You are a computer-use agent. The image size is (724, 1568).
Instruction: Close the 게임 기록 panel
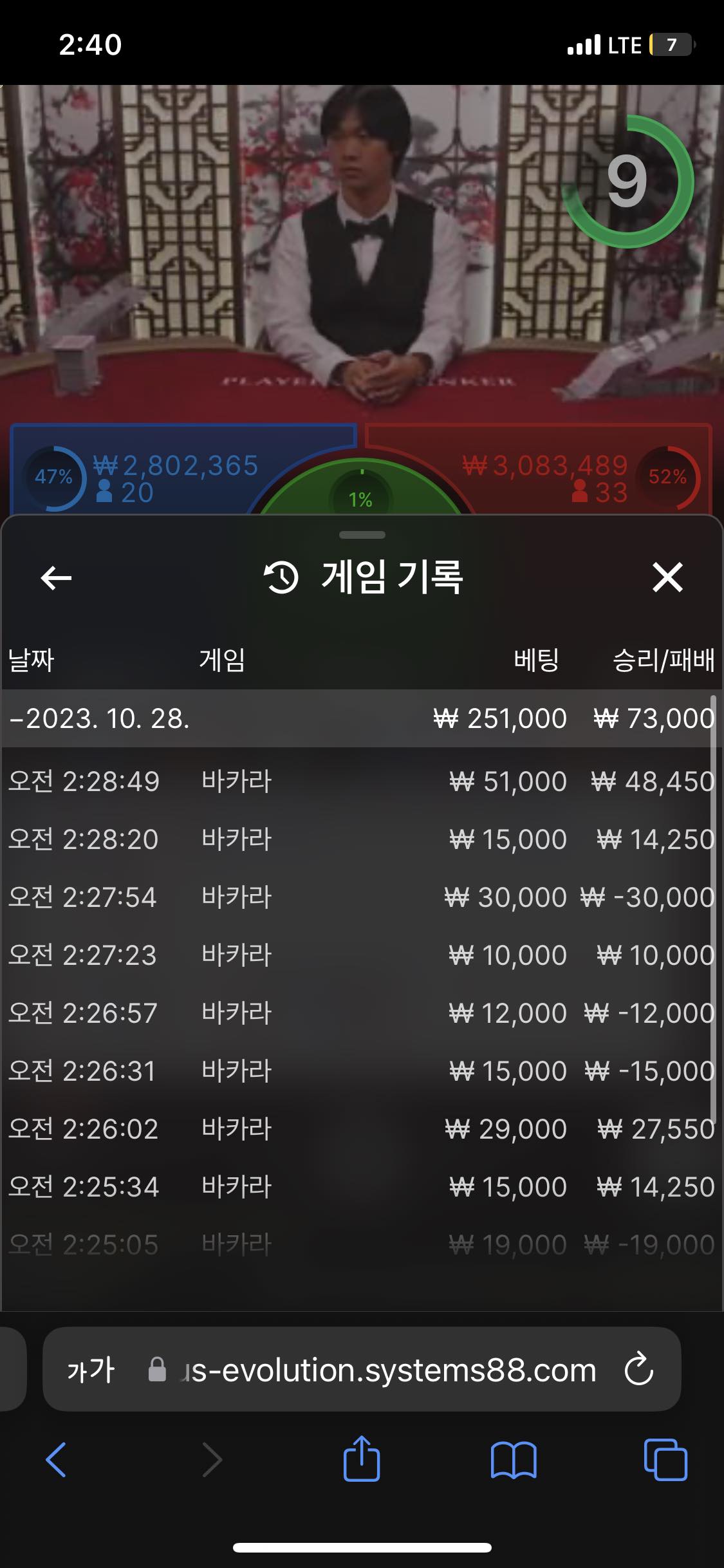[667, 577]
